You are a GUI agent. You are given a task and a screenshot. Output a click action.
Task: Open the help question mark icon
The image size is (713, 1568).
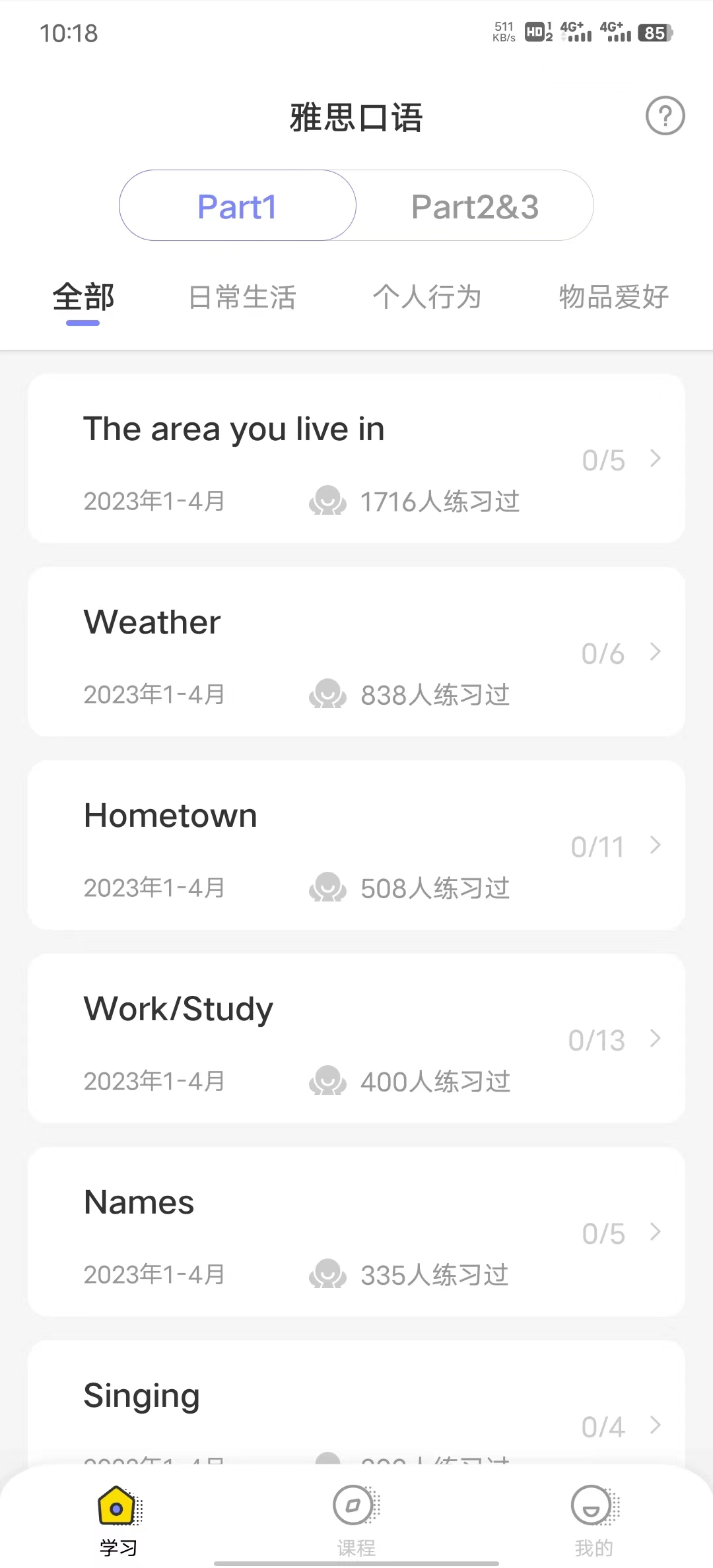click(x=665, y=115)
